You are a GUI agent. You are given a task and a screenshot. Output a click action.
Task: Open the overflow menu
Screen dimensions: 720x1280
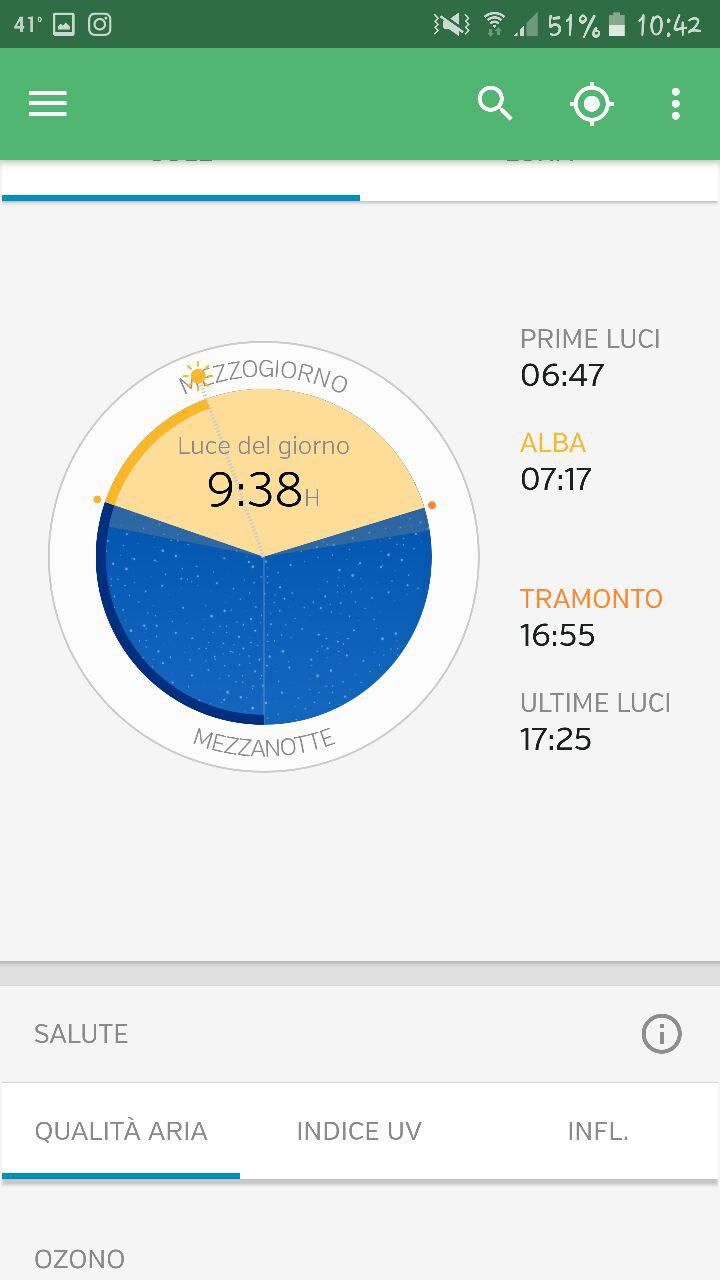tap(676, 104)
